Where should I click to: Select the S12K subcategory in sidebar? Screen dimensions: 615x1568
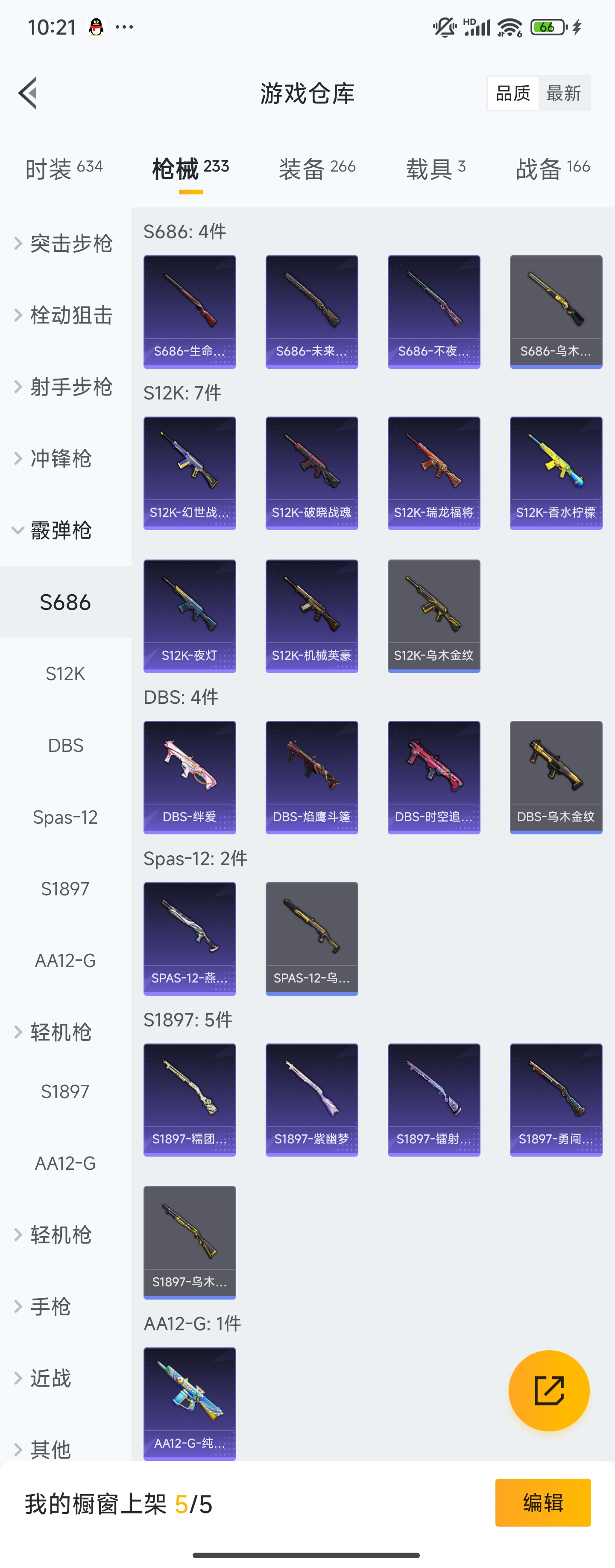65,674
